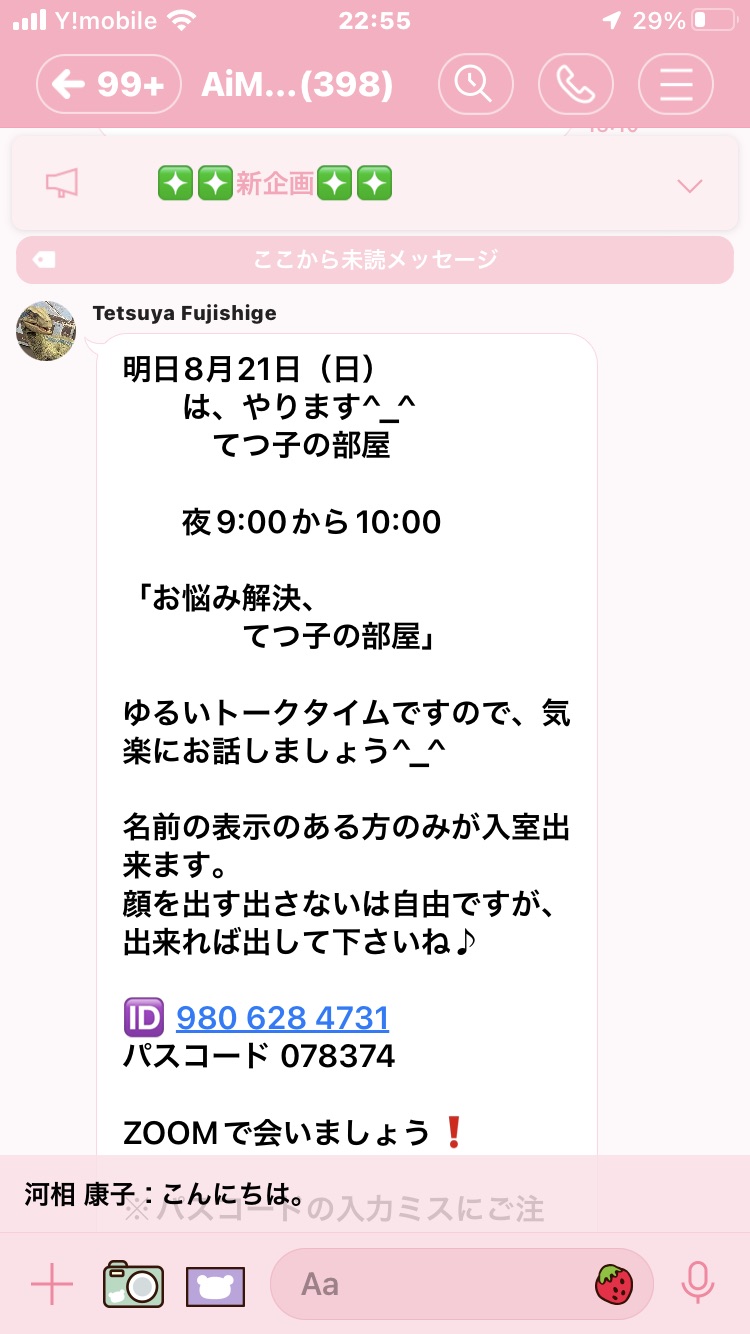Jump to 河相 康子's new message preview

coord(375,1194)
